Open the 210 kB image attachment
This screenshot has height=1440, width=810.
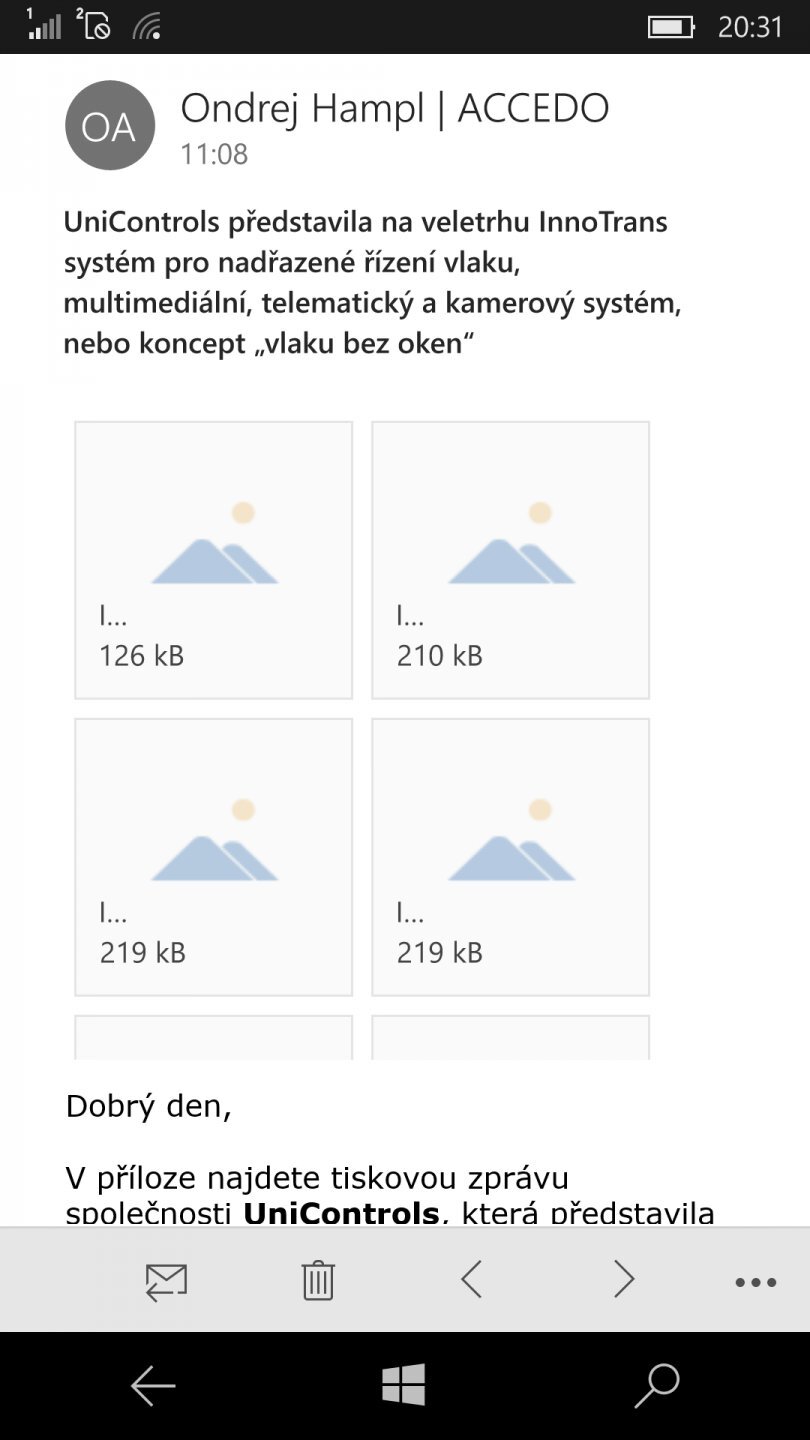click(x=510, y=560)
